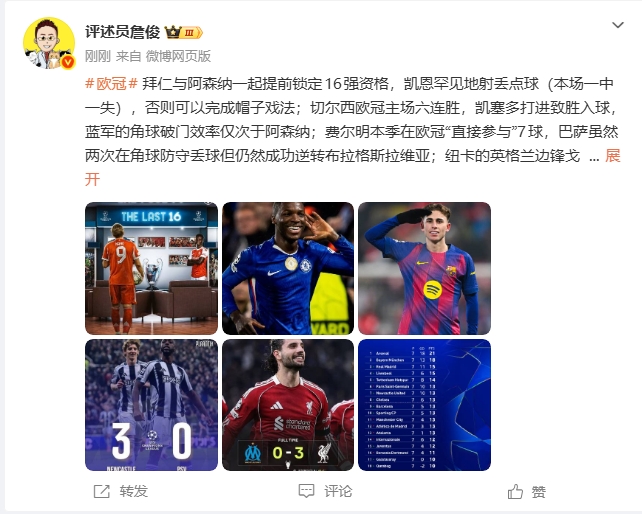Open 评述员詹俊's profile avatar
642x514 pixels.
[49, 42]
